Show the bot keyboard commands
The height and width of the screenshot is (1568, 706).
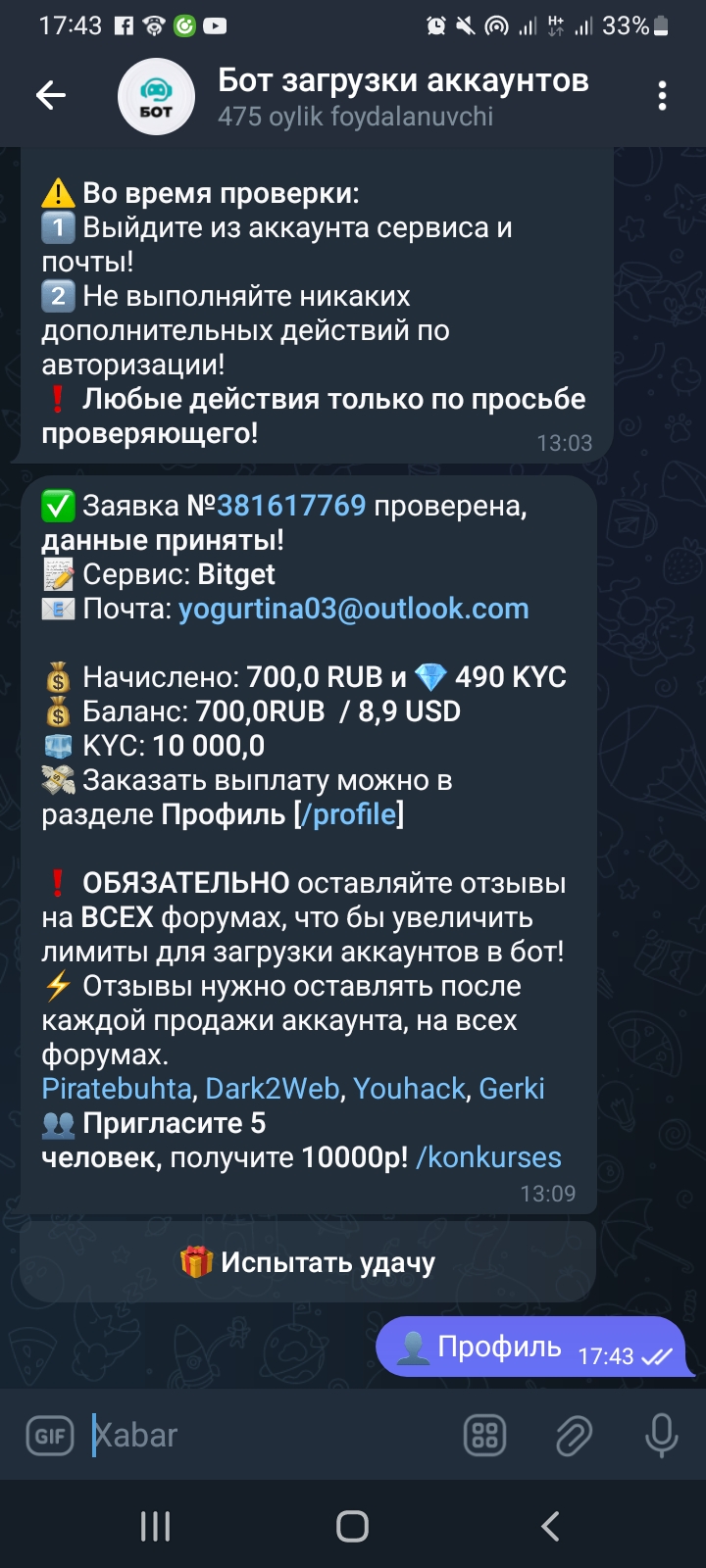pos(484,1436)
